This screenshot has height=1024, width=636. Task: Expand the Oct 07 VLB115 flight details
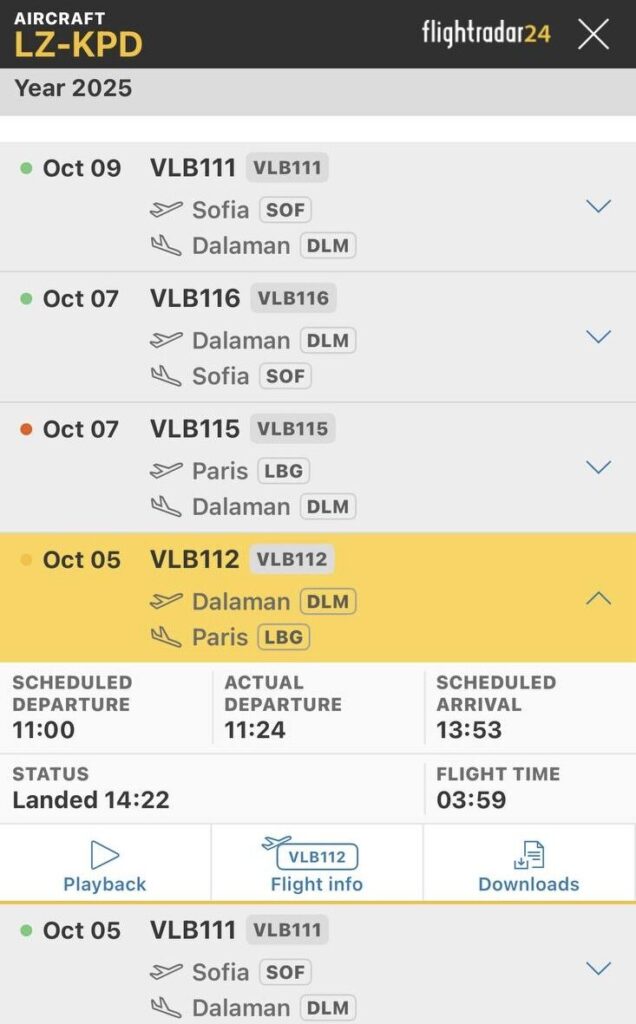tap(598, 467)
